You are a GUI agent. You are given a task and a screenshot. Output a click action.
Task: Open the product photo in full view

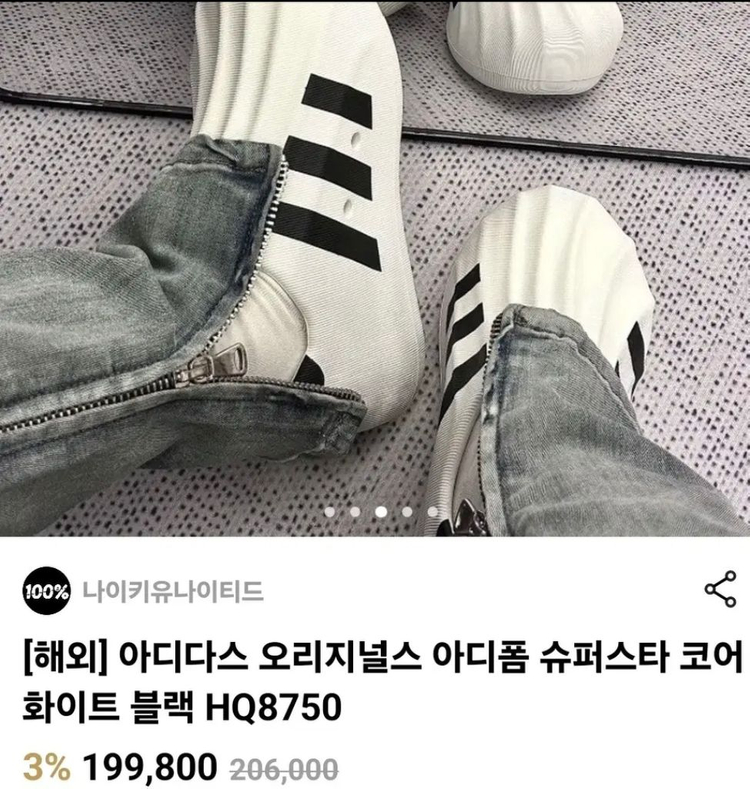tap(375, 260)
